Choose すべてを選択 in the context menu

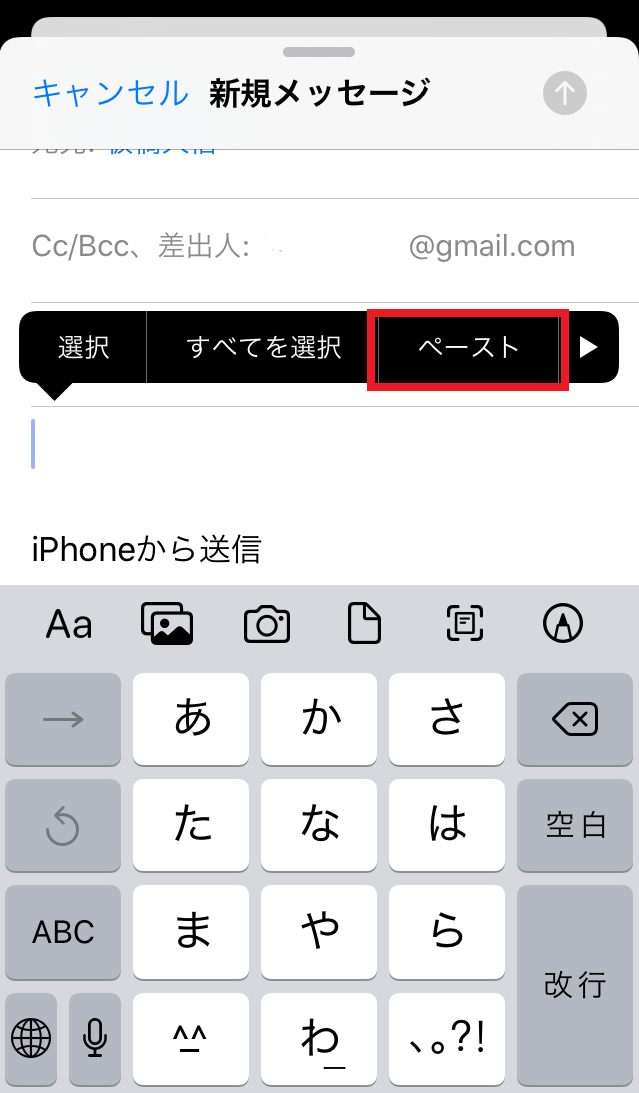[264, 347]
